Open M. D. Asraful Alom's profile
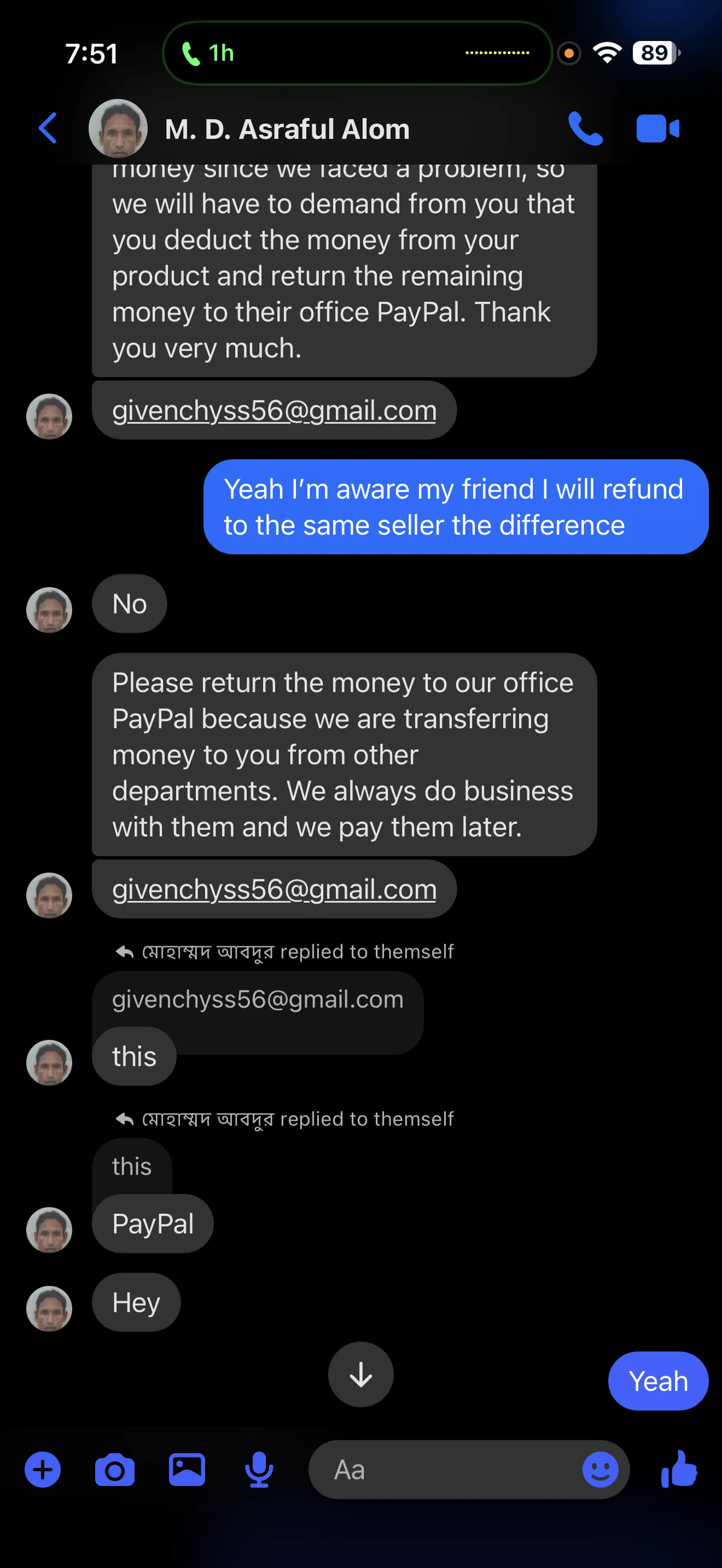 coord(286,130)
